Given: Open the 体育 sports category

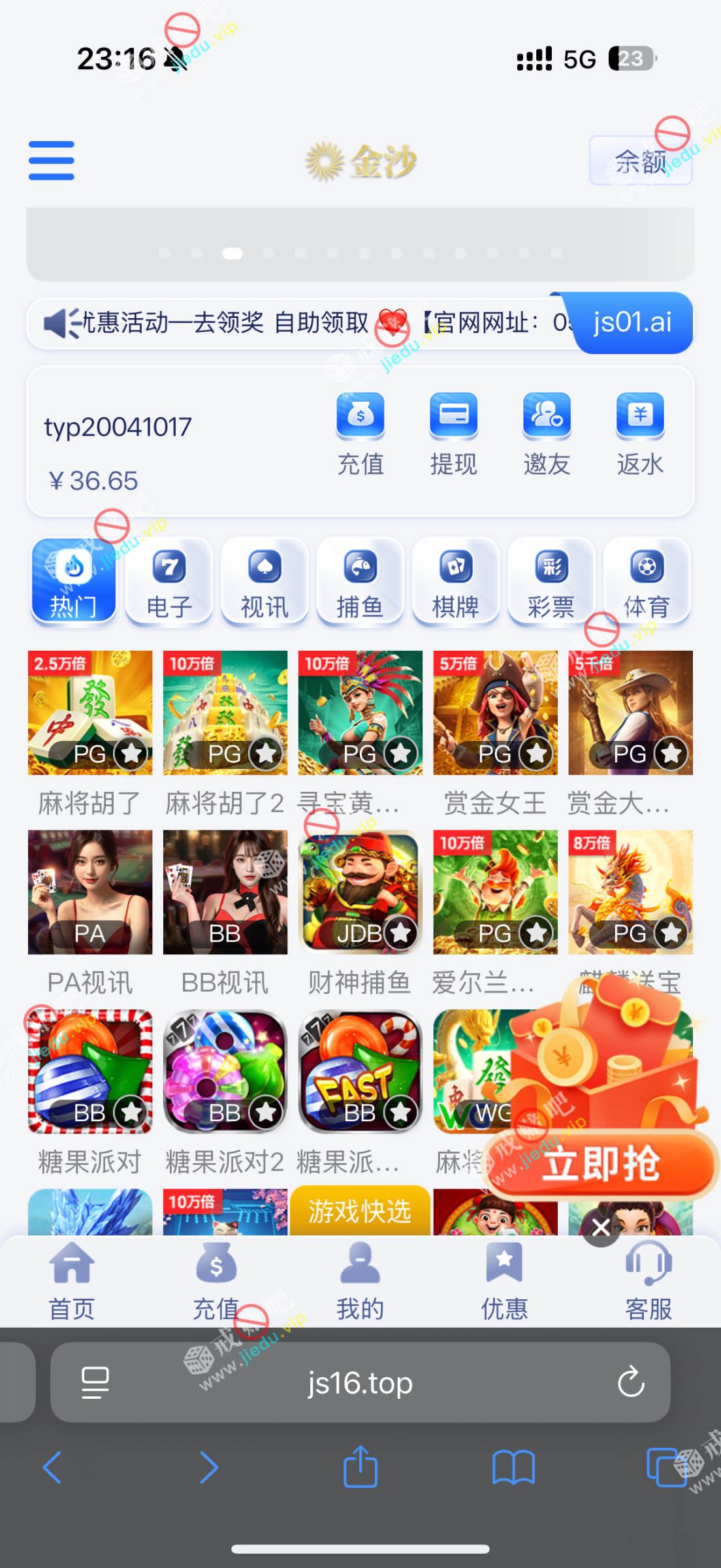Looking at the screenshot, I should 647,581.
